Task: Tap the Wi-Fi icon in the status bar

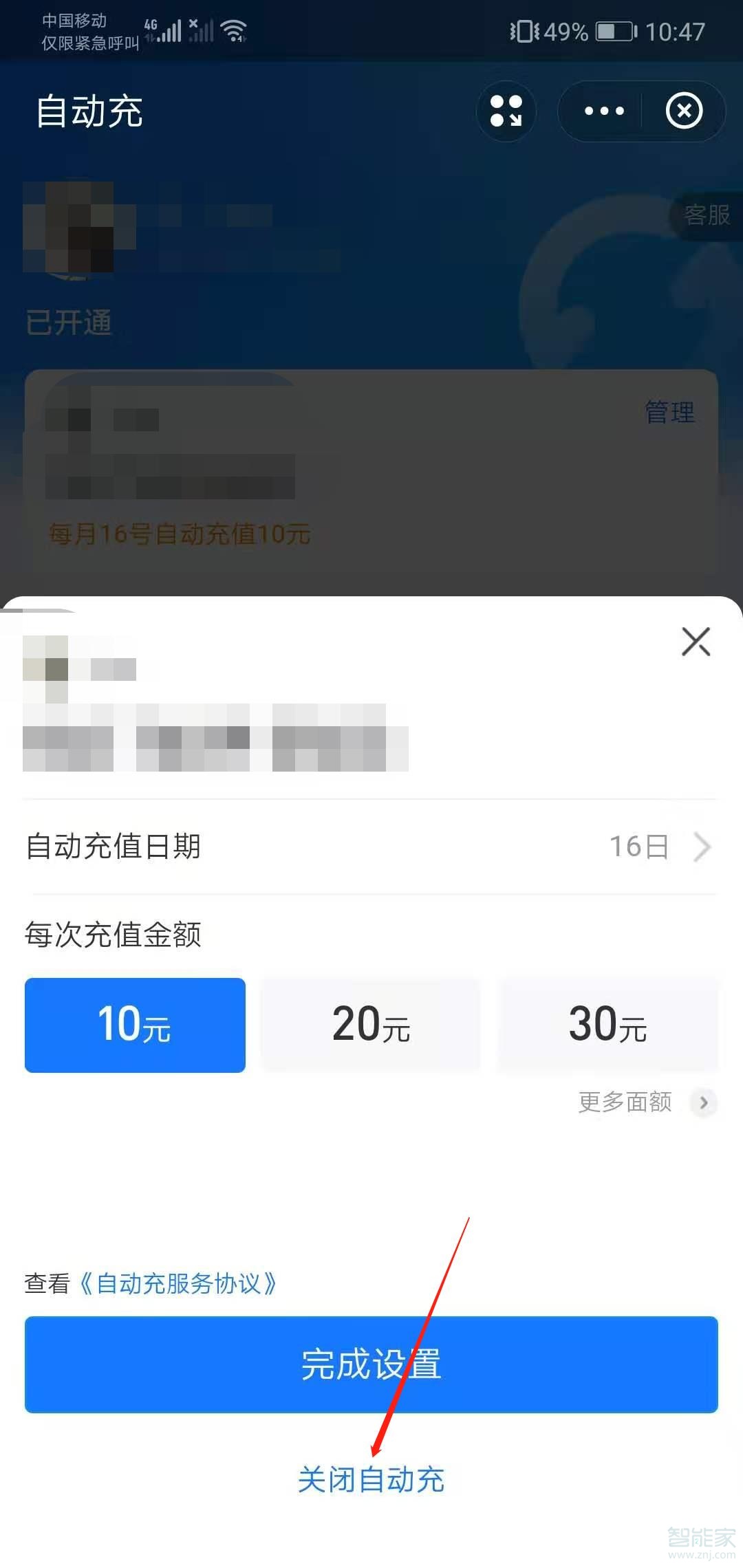Action: pyautogui.click(x=232, y=30)
